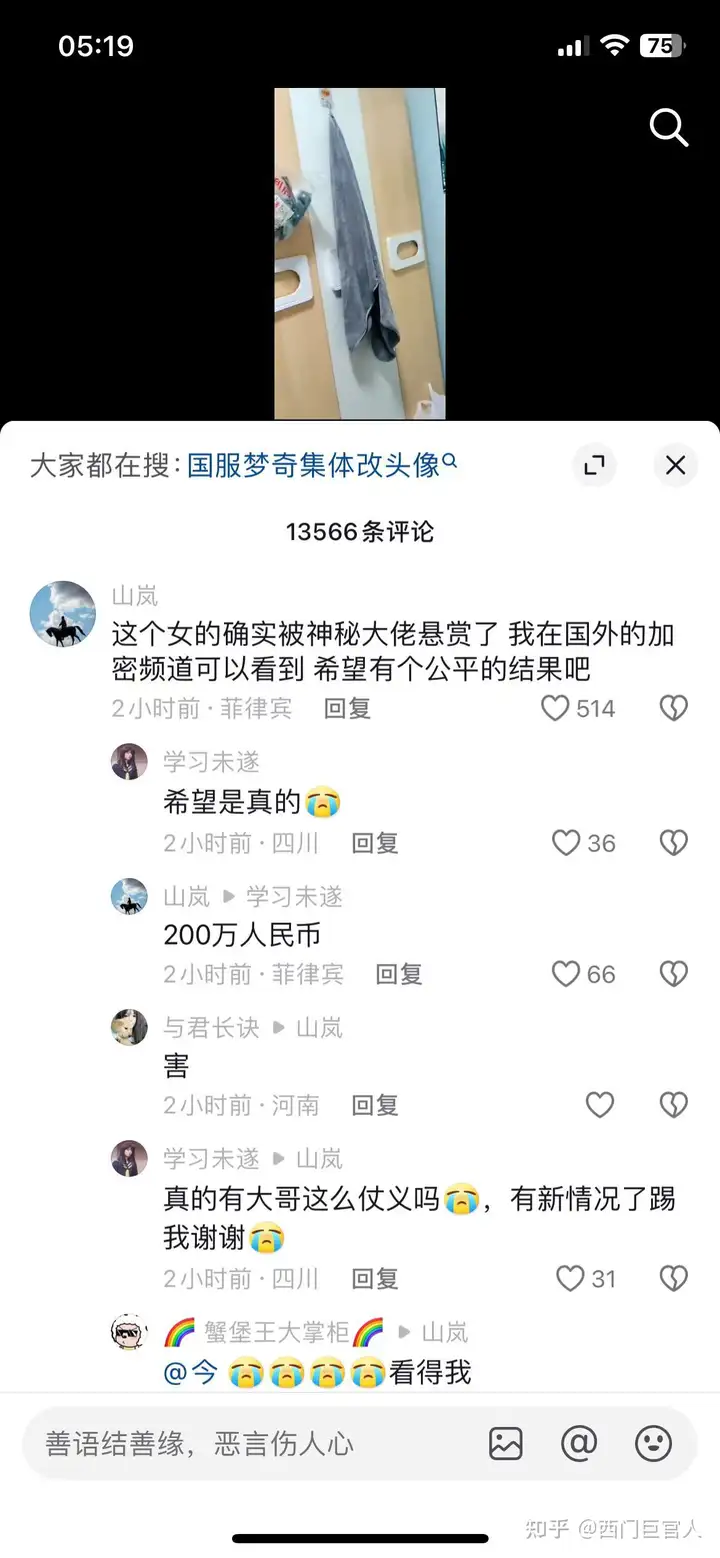Tap the comment input field
This screenshot has width=720, height=1558.
pyautogui.click(x=250, y=1443)
